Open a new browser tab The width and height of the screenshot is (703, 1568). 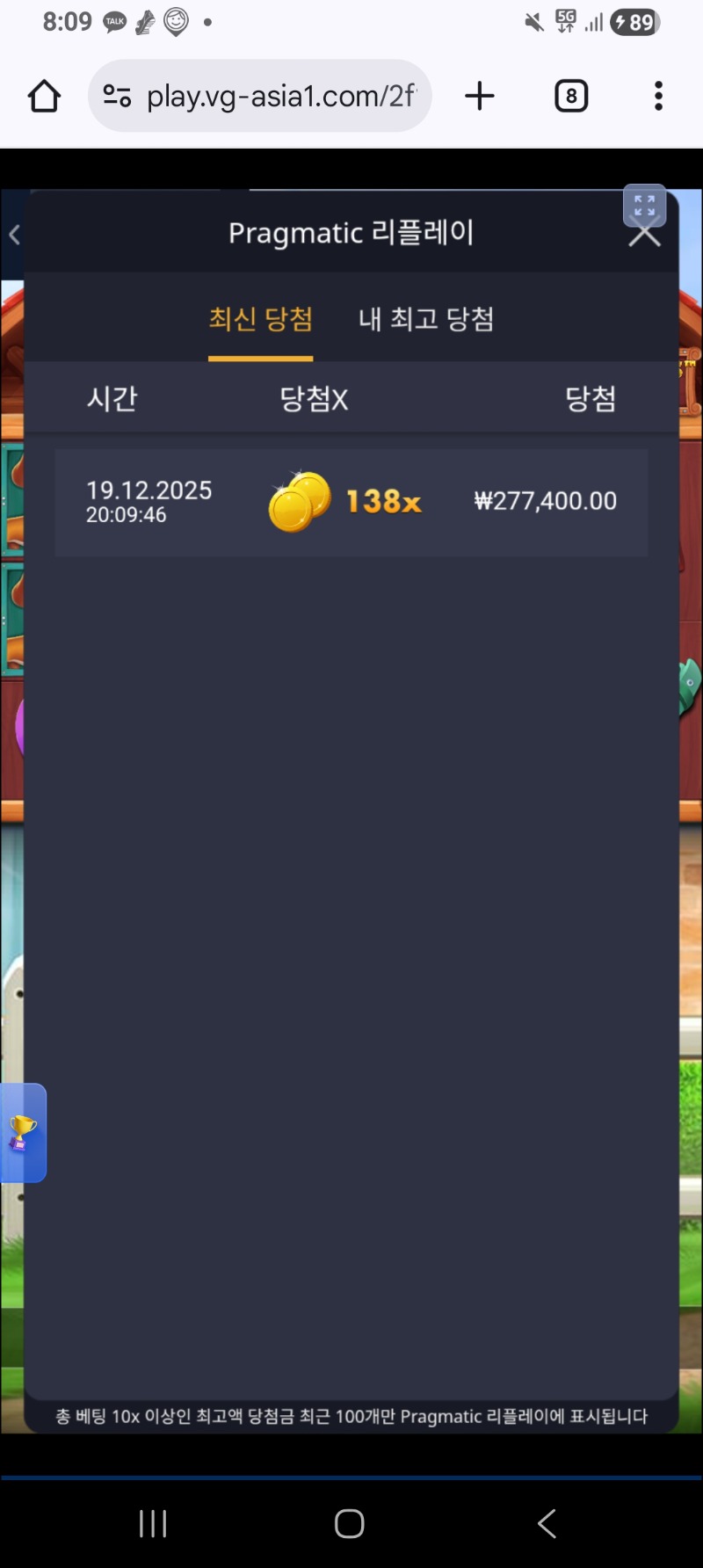479,96
